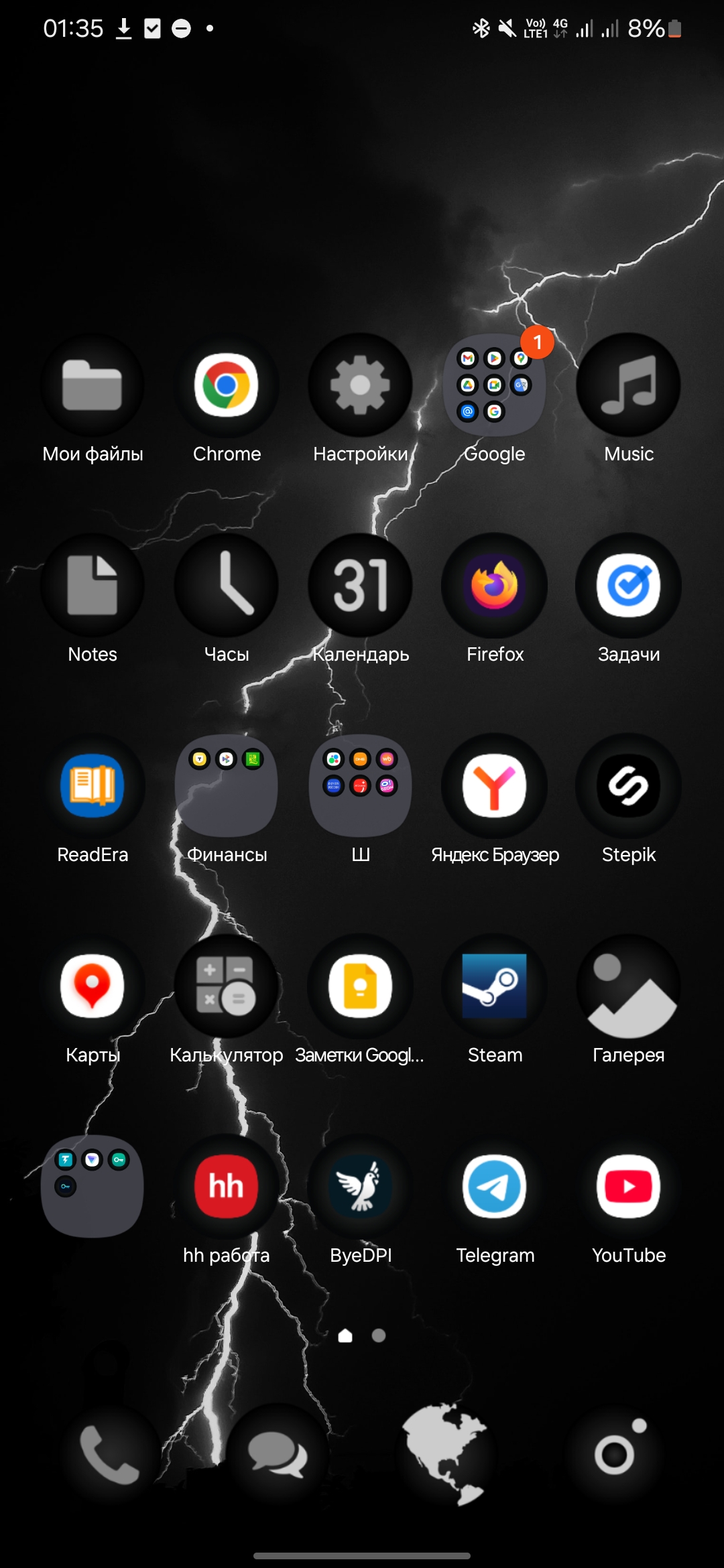Open the camera from the dock
The width and height of the screenshot is (724, 1568).
click(615, 1454)
